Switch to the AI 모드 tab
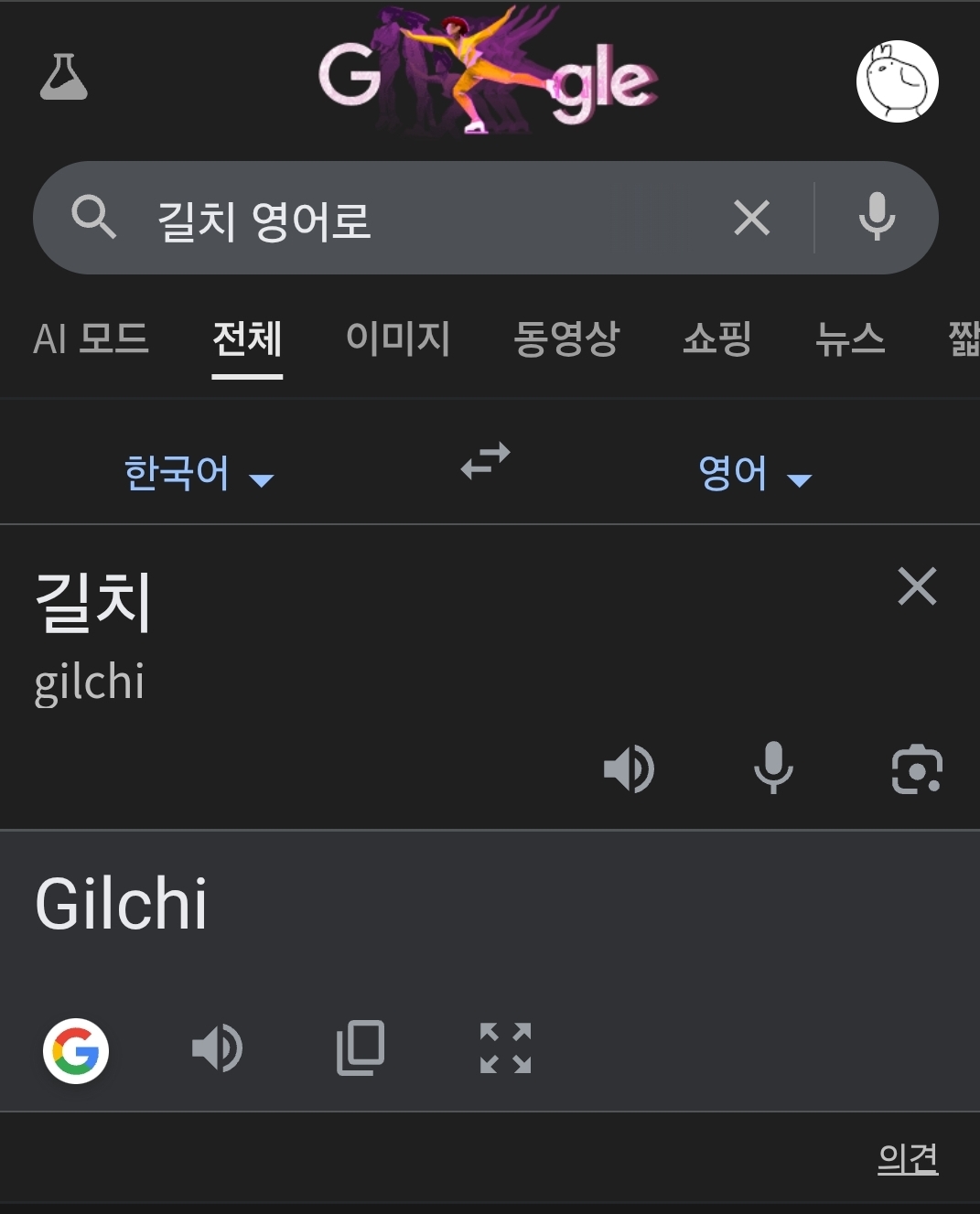Screen dimensions: 980x1214 pyautogui.click(x=91, y=339)
